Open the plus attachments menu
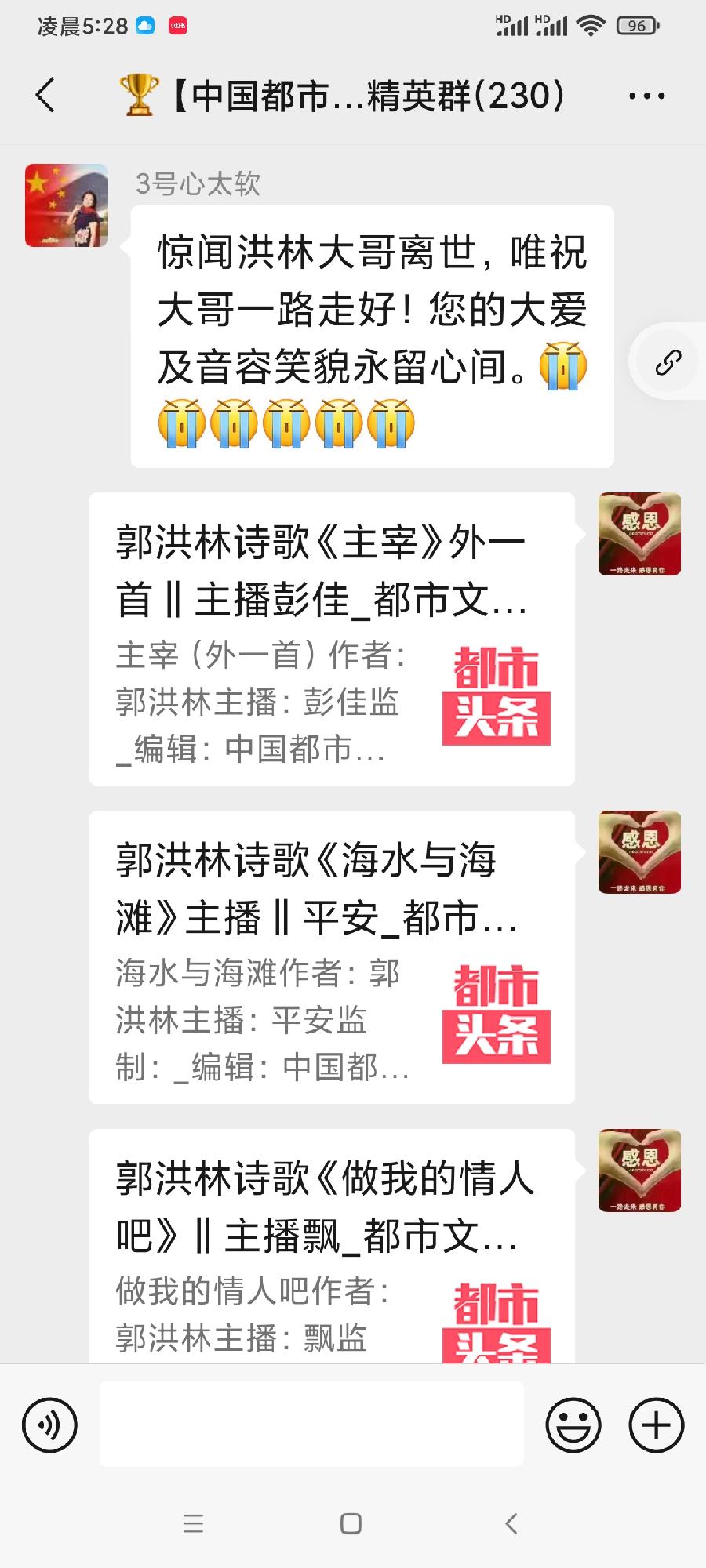706x1568 pixels. coord(657,1425)
